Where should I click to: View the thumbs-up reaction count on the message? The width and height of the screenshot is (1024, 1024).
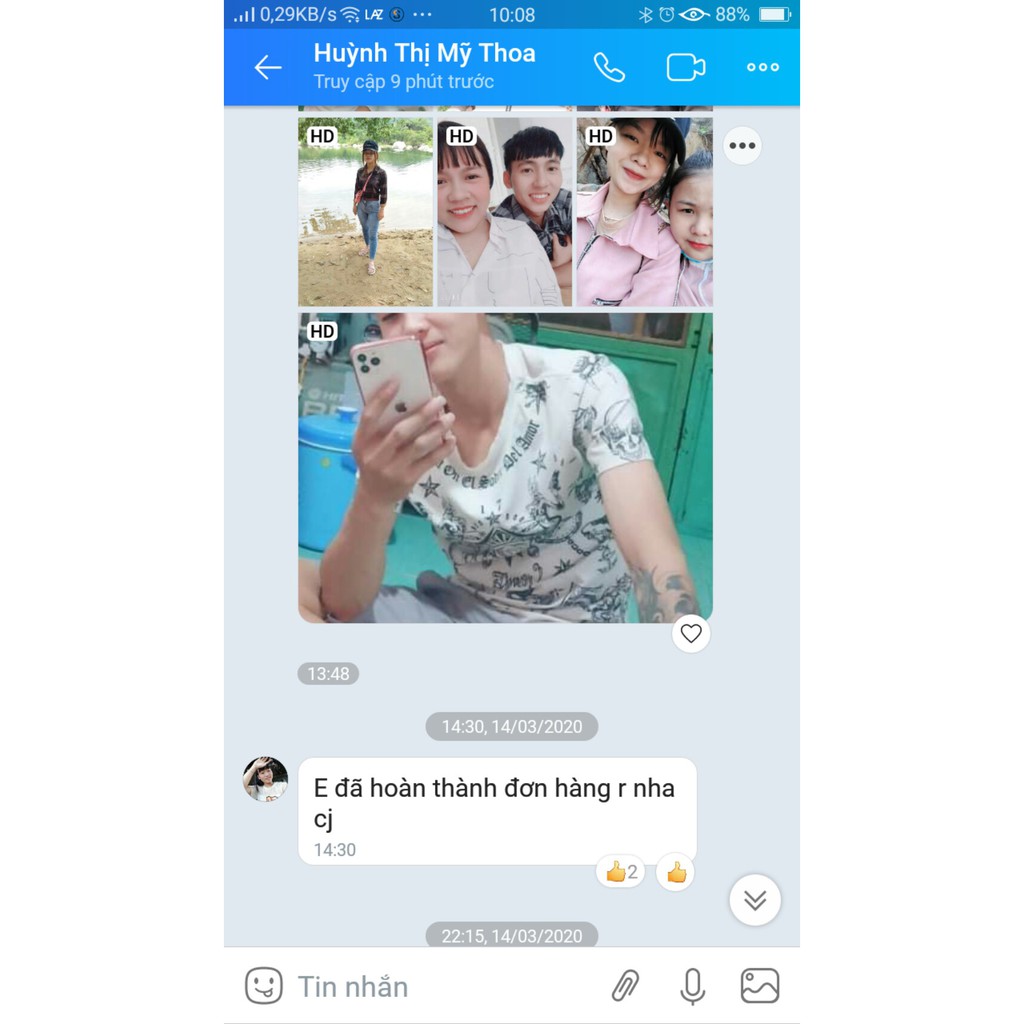tap(621, 872)
